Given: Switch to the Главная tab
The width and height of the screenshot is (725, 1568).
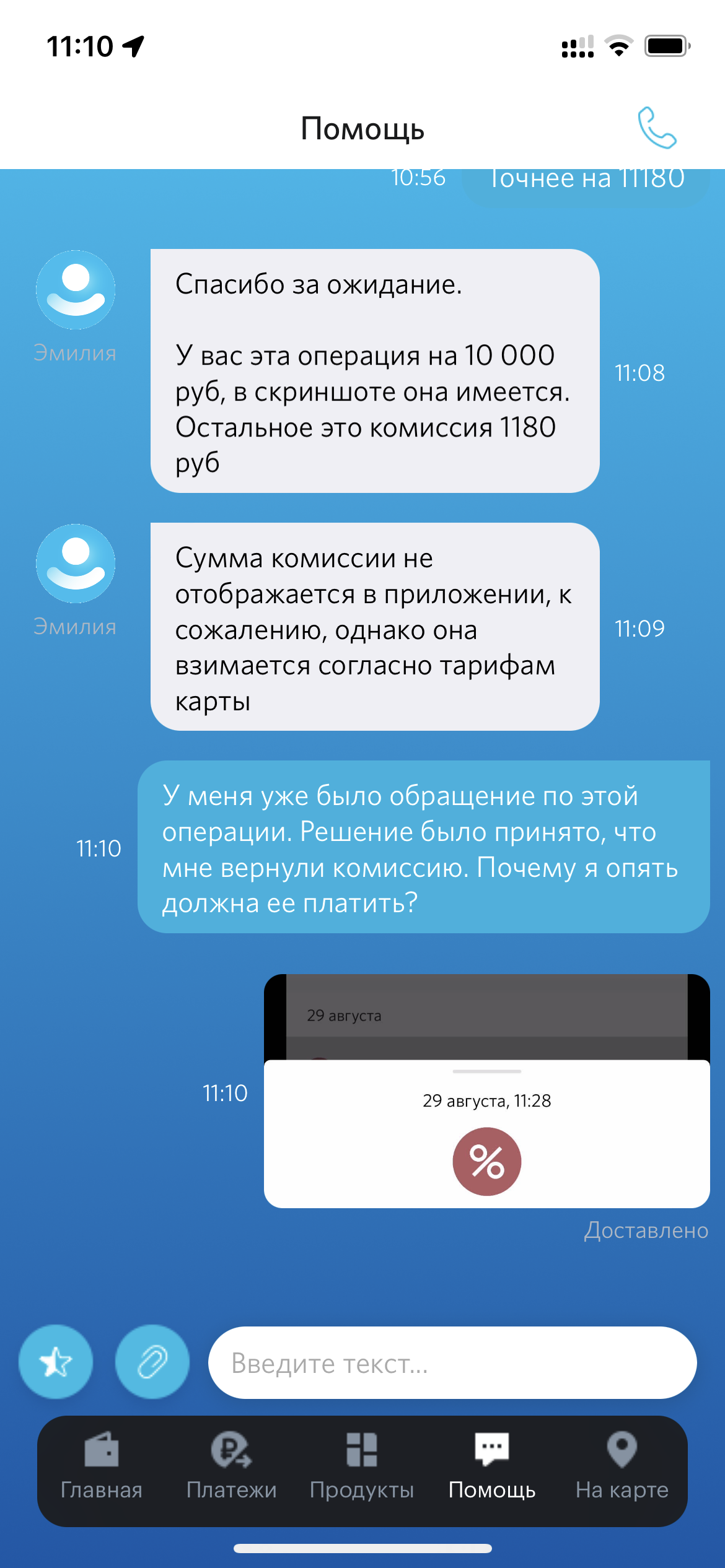Looking at the screenshot, I should point(102,1466).
